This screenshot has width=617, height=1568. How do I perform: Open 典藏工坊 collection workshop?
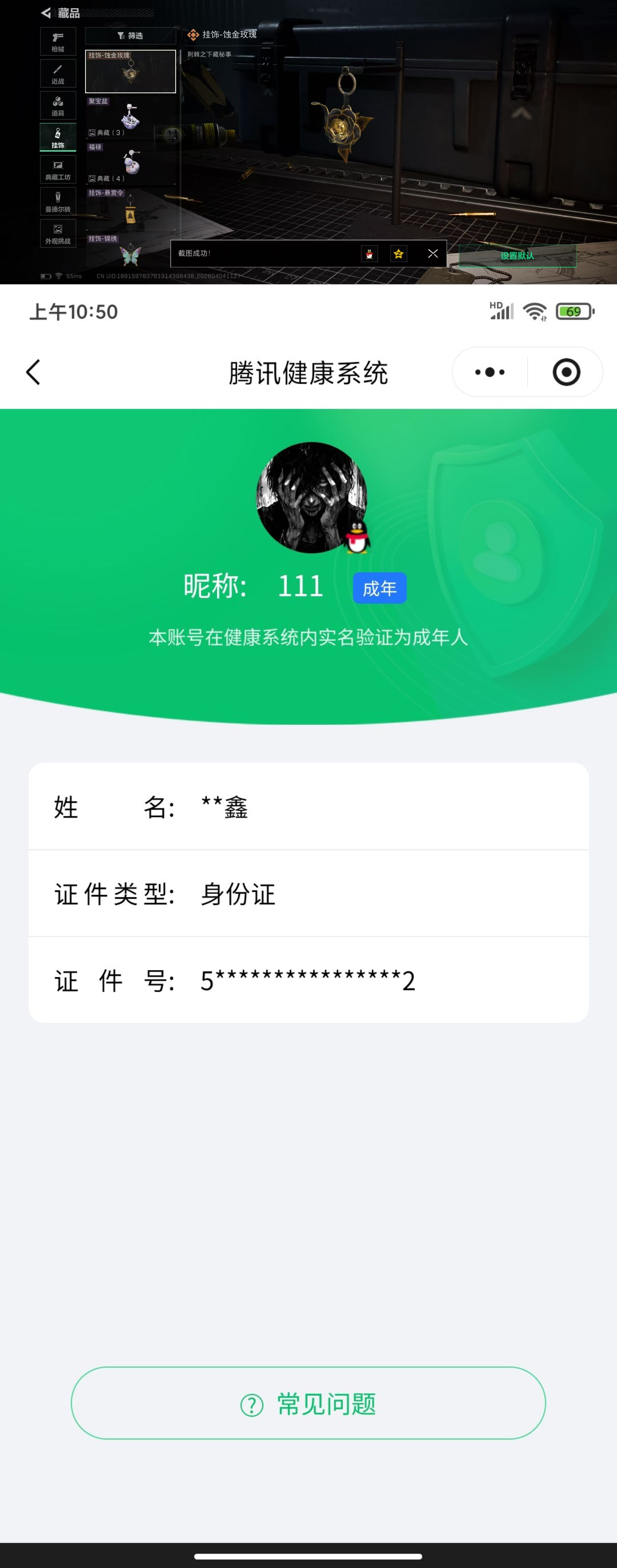pos(58,169)
